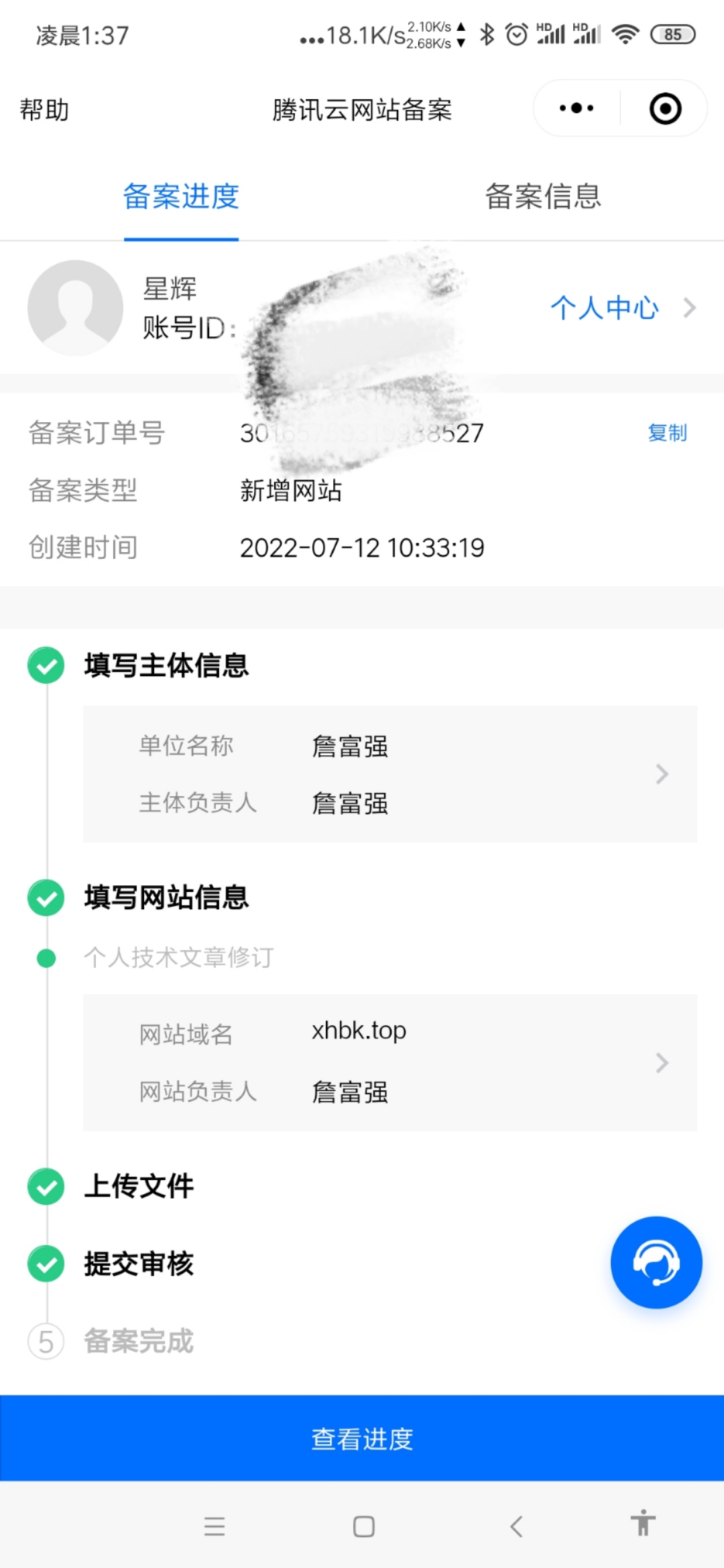Tap the 查看进度 button
This screenshot has width=724, height=1568.
click(x=362, y=1438)
